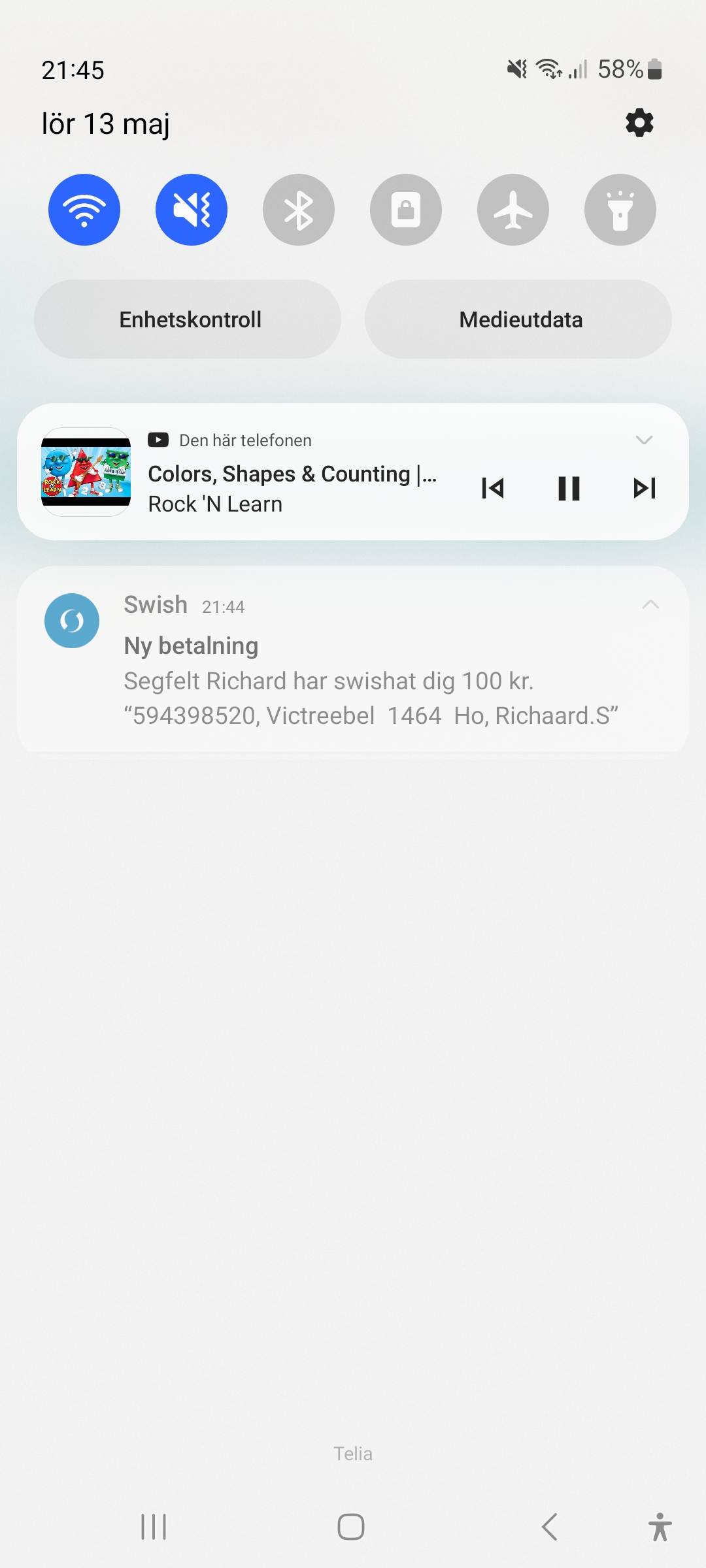The width and height of the screenshot is (706, 1568).
Task: Enable Bluetooth quick toggle
Action: 299,210
